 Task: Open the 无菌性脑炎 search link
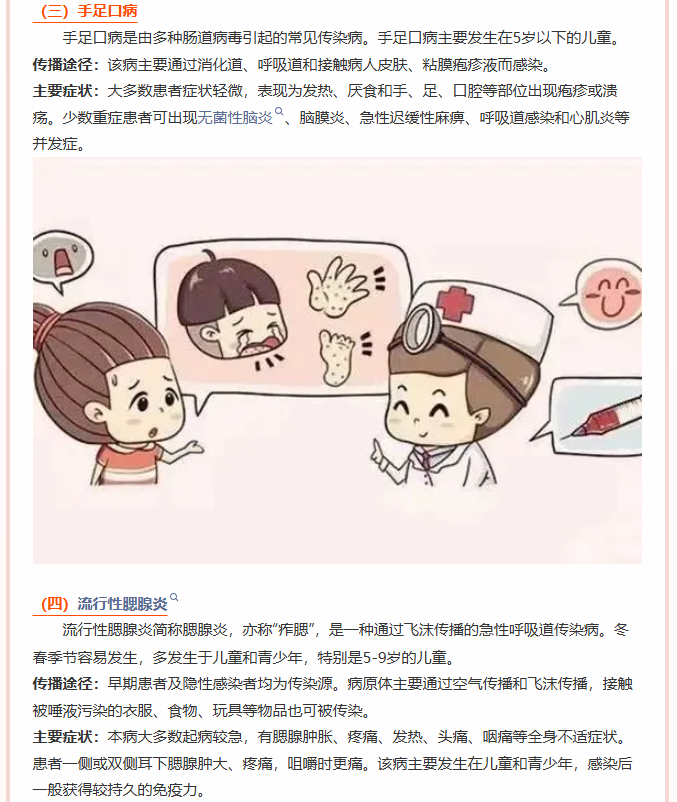236,118
